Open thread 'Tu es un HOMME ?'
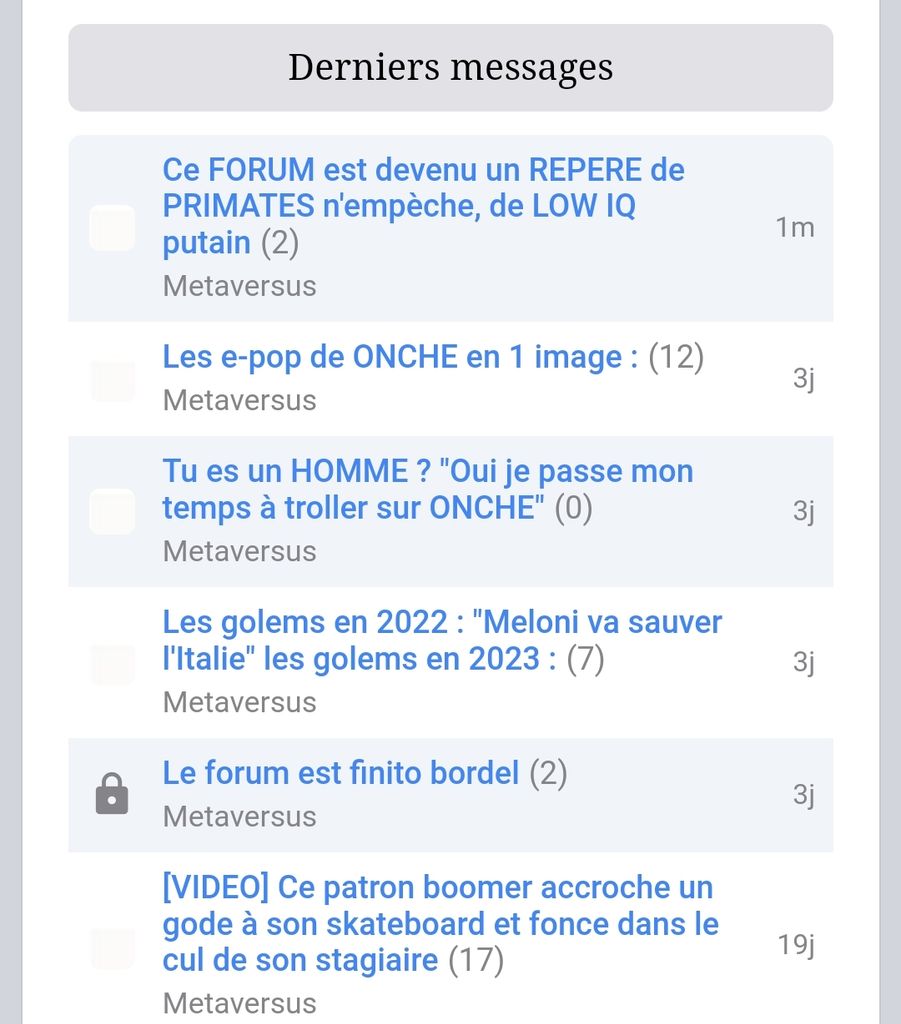The image size is (901, 1024). pyautogui.click(x=427, y=489)
